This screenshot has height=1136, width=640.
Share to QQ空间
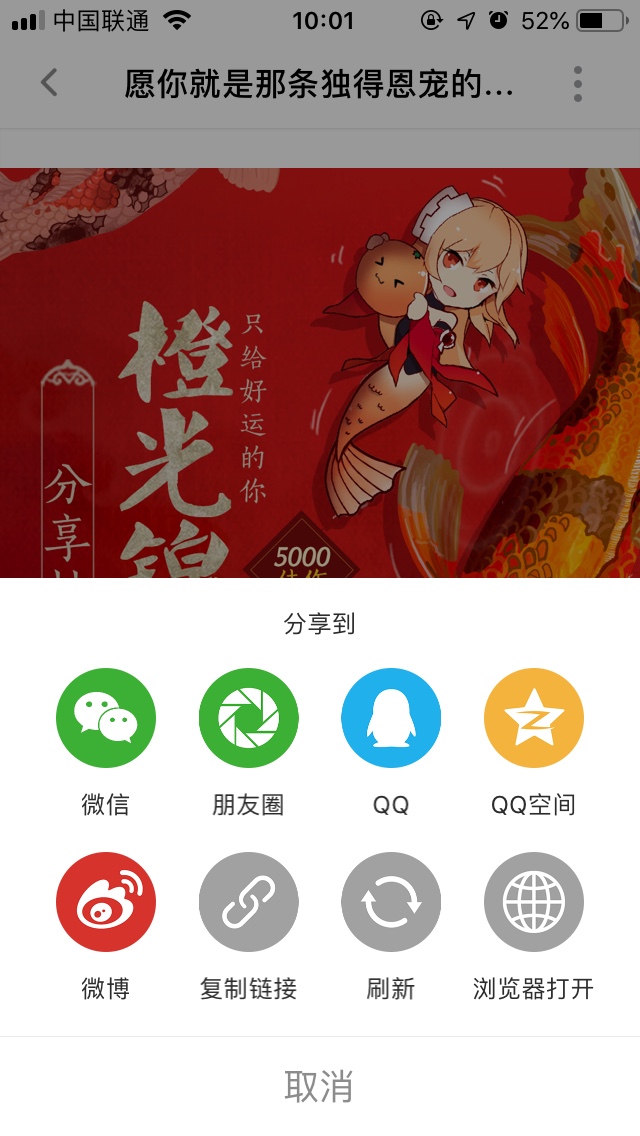tap(533, 718)
